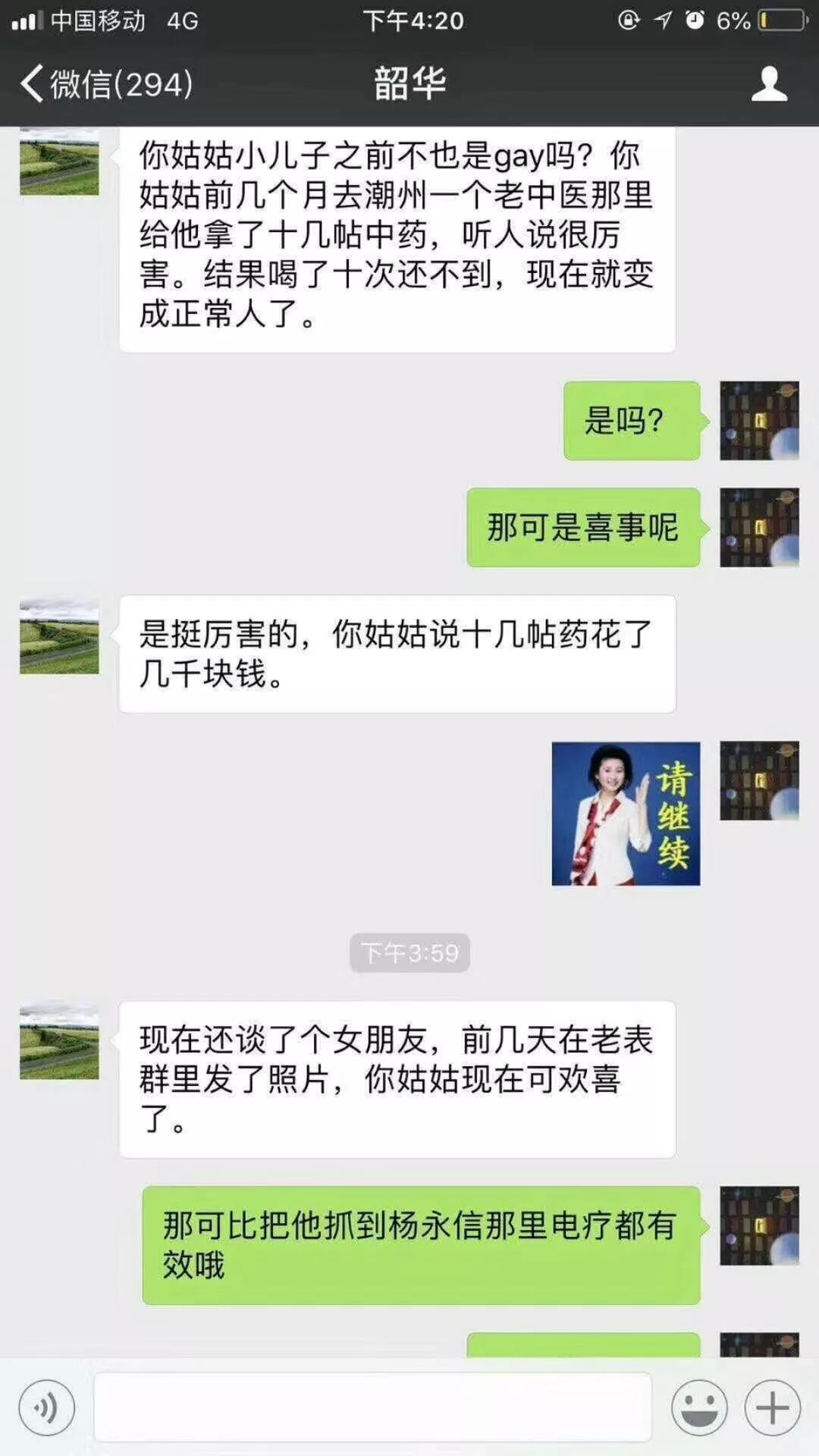This screenshot has width=819, height=1456.
Task: Open the emoji sticker panel
Action: point(698,1407)
